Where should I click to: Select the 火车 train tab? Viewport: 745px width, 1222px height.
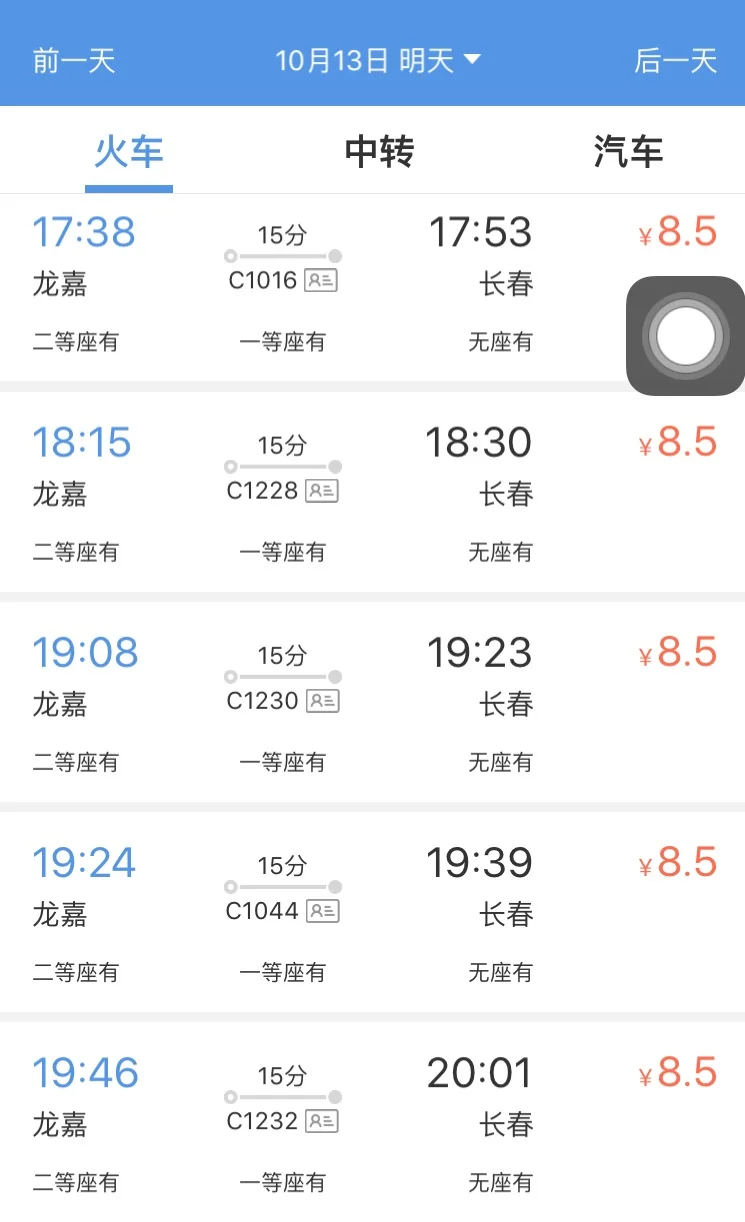pyautogui.click(x=128, y=151)
